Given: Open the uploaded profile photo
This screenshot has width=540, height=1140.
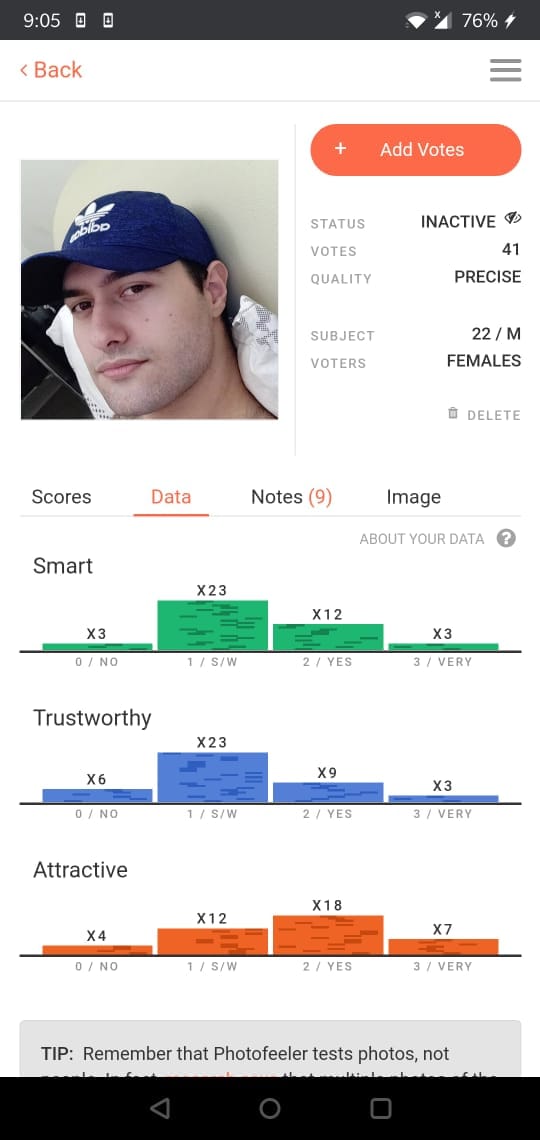Looking at the screenshot, I should point(150,289).
